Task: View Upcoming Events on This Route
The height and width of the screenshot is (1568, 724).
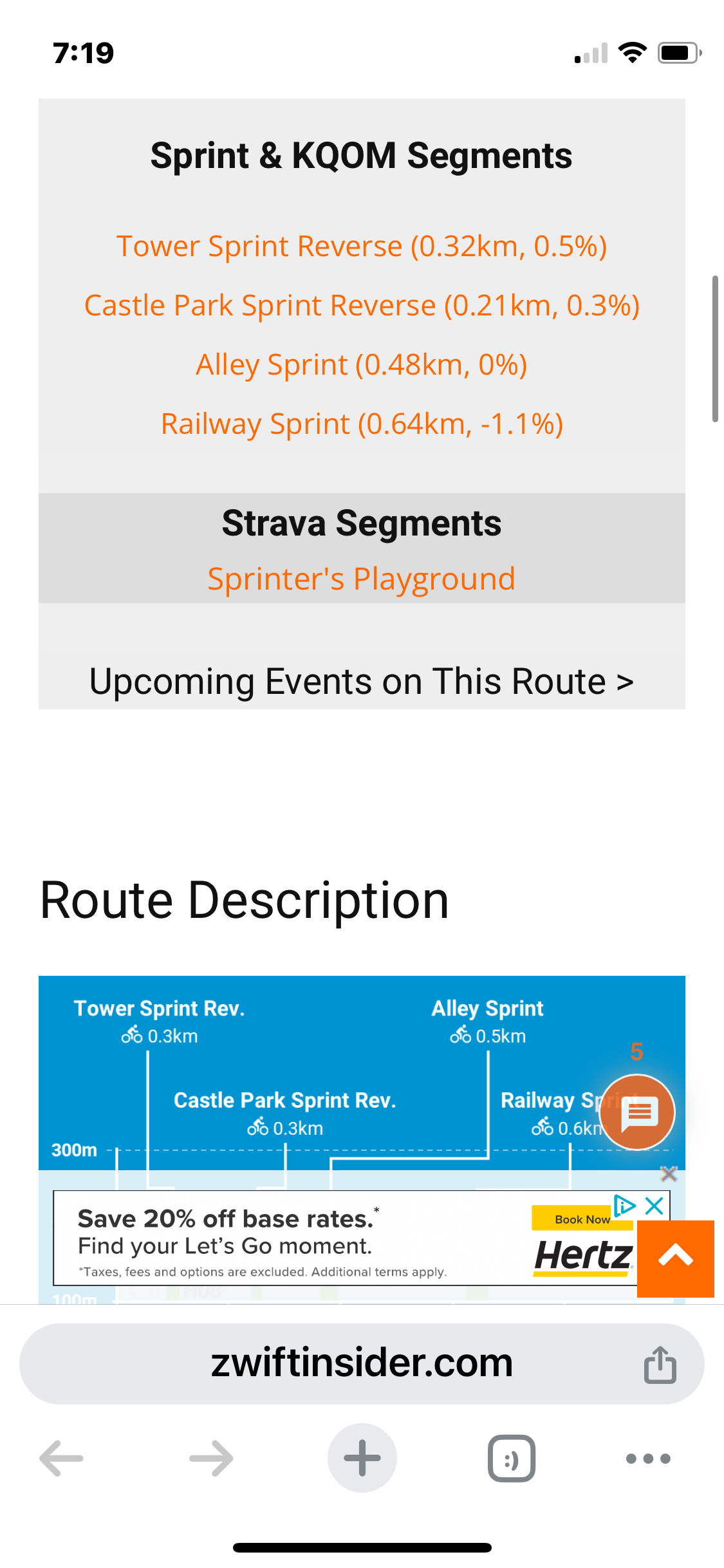Action: click(x=362, y=681)
